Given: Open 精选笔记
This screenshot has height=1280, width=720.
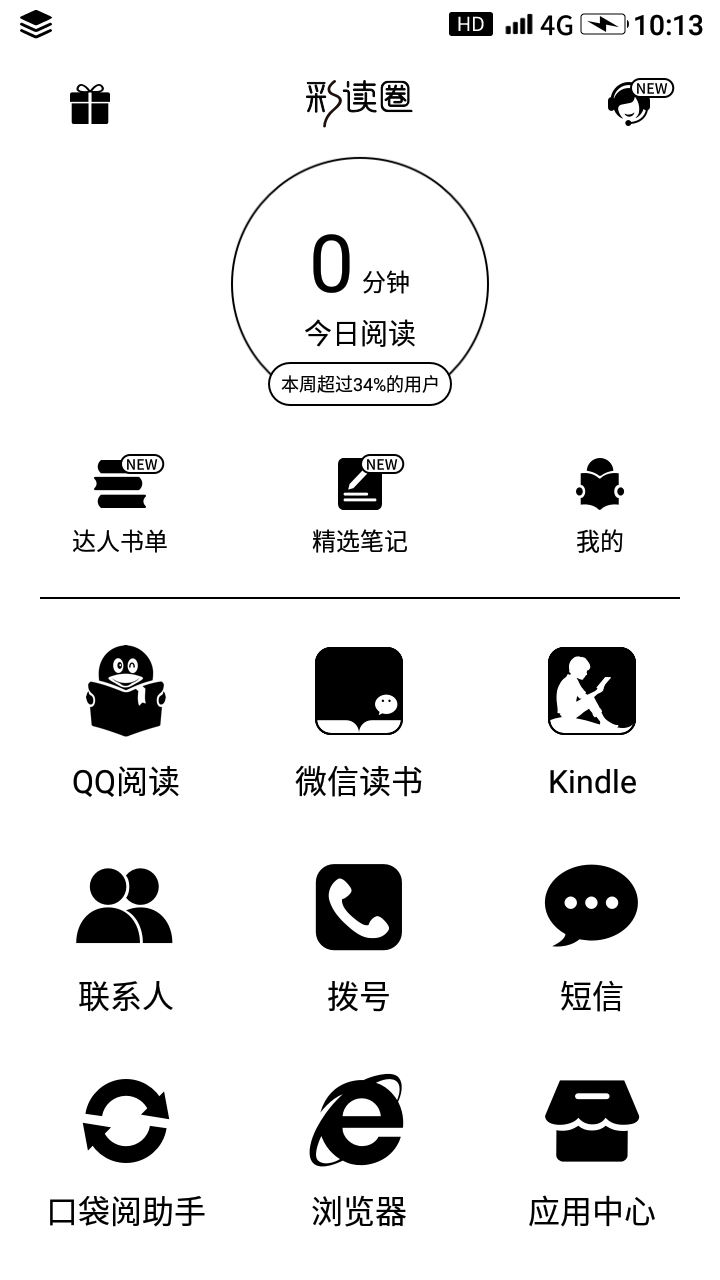Looking at the screenshot, I should pos(360,505).
